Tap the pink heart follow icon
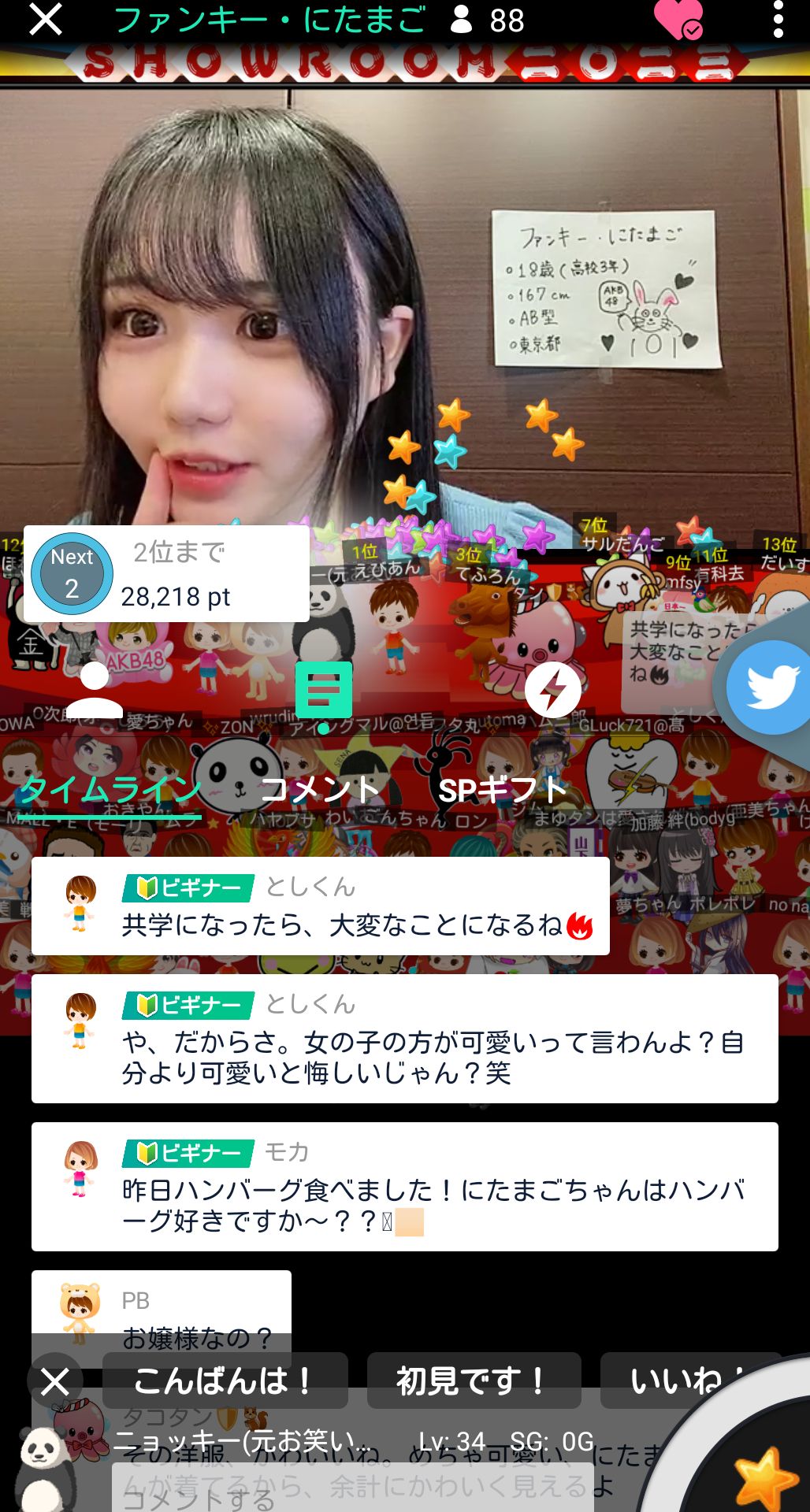This screenshot has height=1512, width=810. [x=678, y=19]
